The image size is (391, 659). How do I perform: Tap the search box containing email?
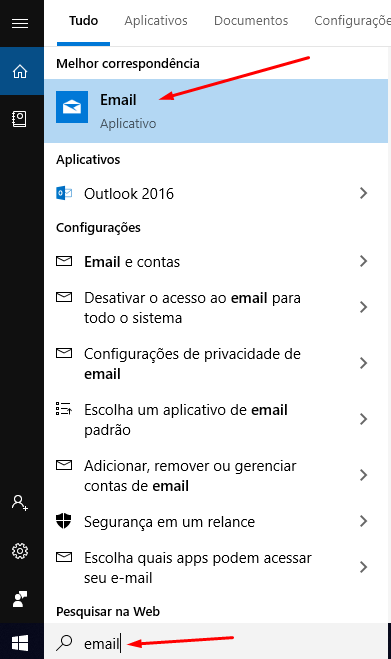(x=216, y=643)
